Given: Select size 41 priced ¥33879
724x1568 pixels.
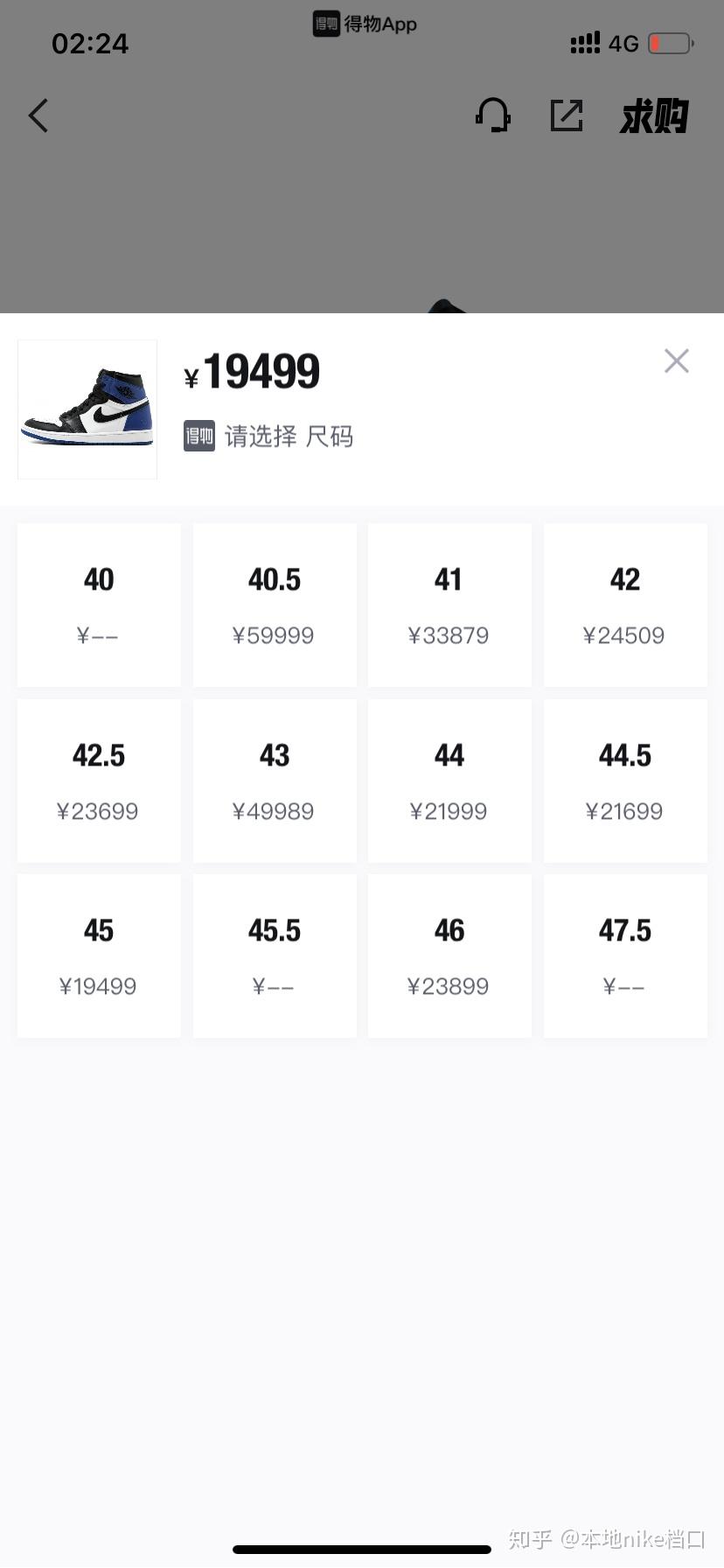Looking at the screenshot, I should 449,605.
